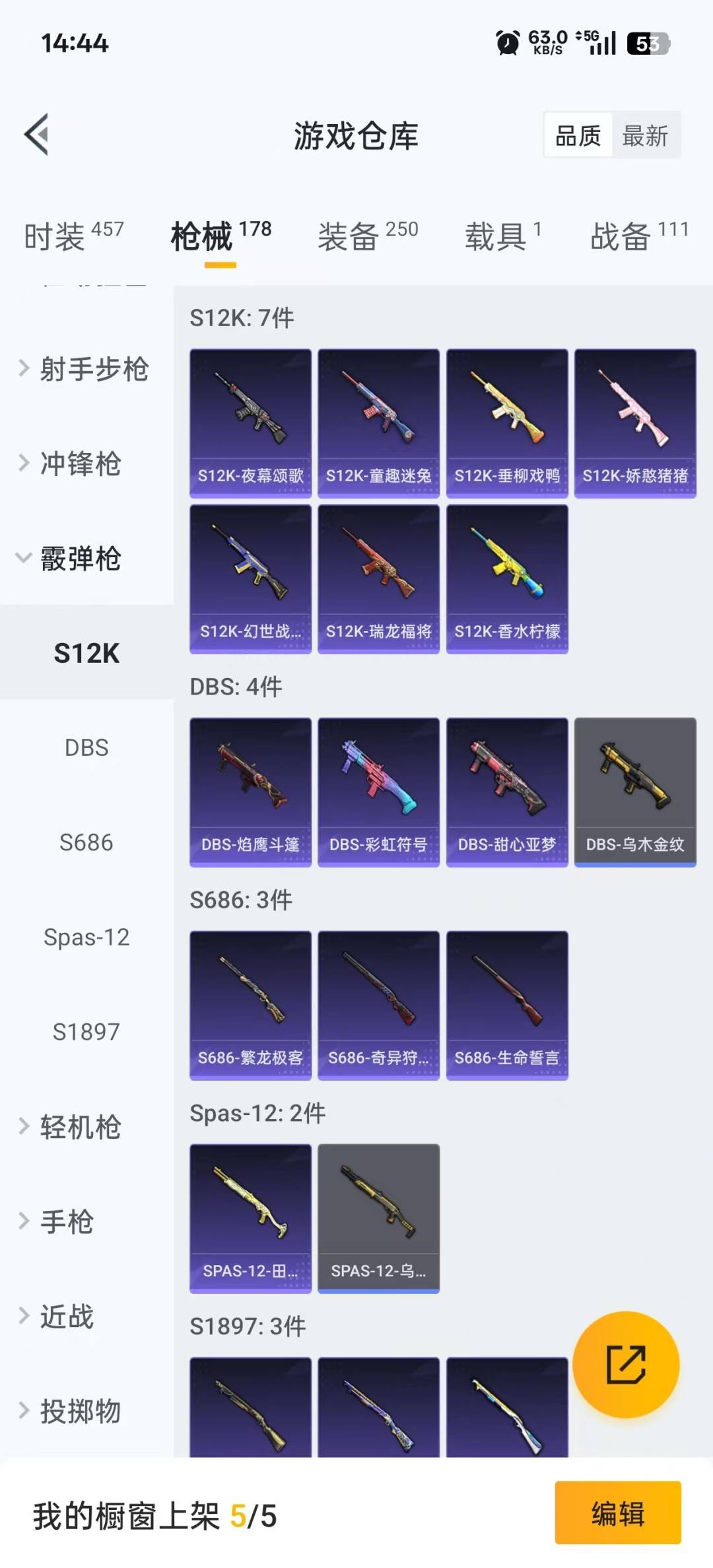This screenshot has width=713, height=1568.
Task: View the DBS-彩虹符号 skin
Action: coord(378,792)
